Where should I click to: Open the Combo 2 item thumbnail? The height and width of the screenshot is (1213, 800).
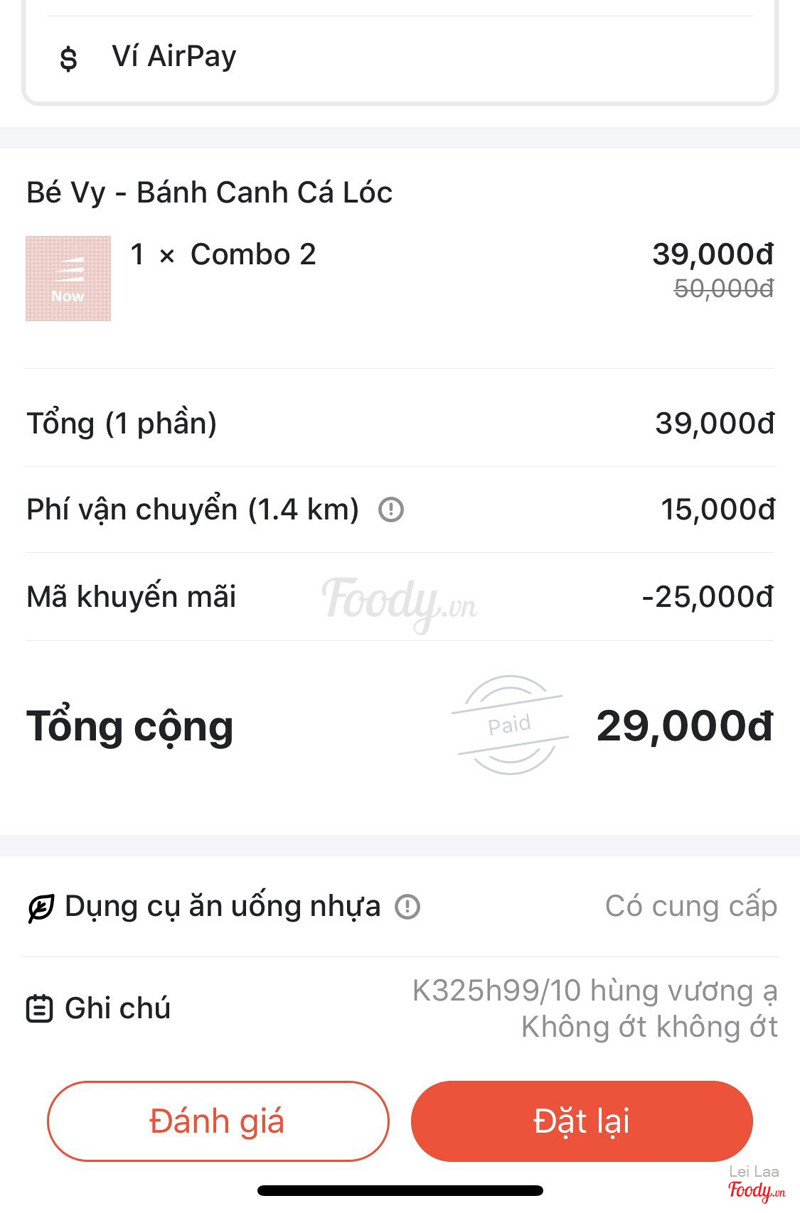point(68,278)
